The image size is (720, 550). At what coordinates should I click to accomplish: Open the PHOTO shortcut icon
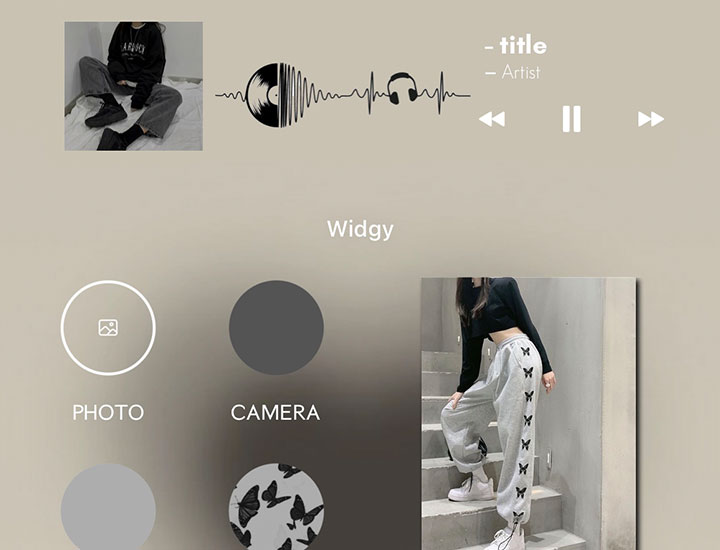coord(108,327)
